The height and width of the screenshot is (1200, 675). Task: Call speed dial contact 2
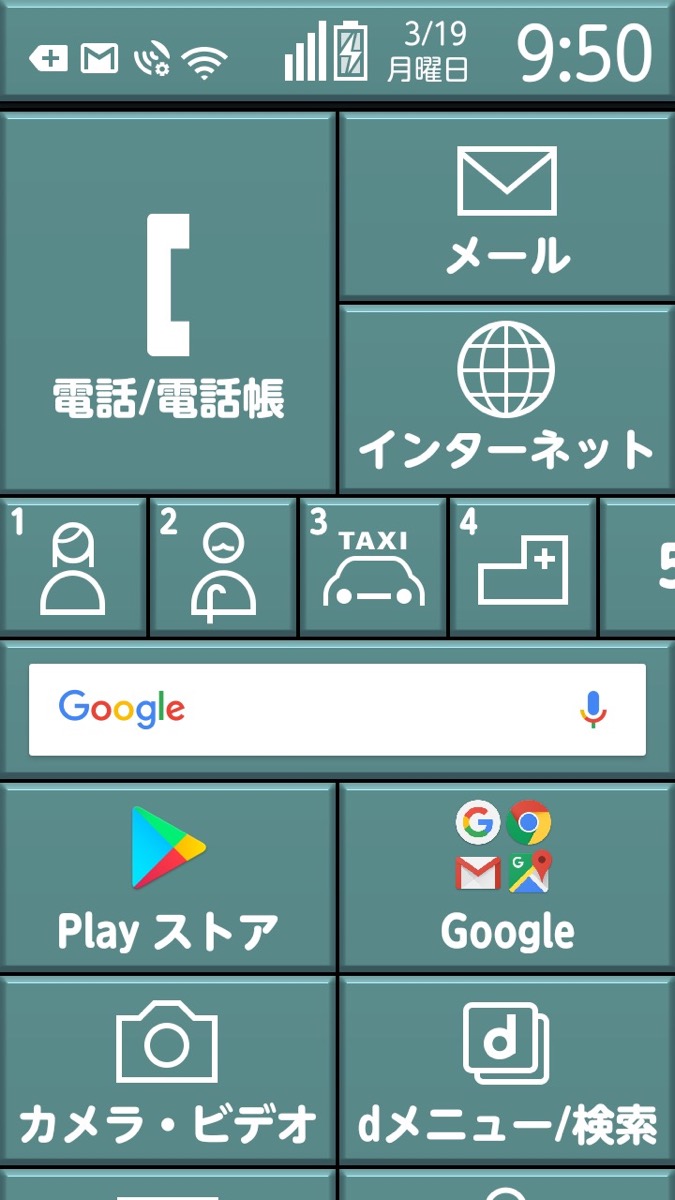coord(223,567)
